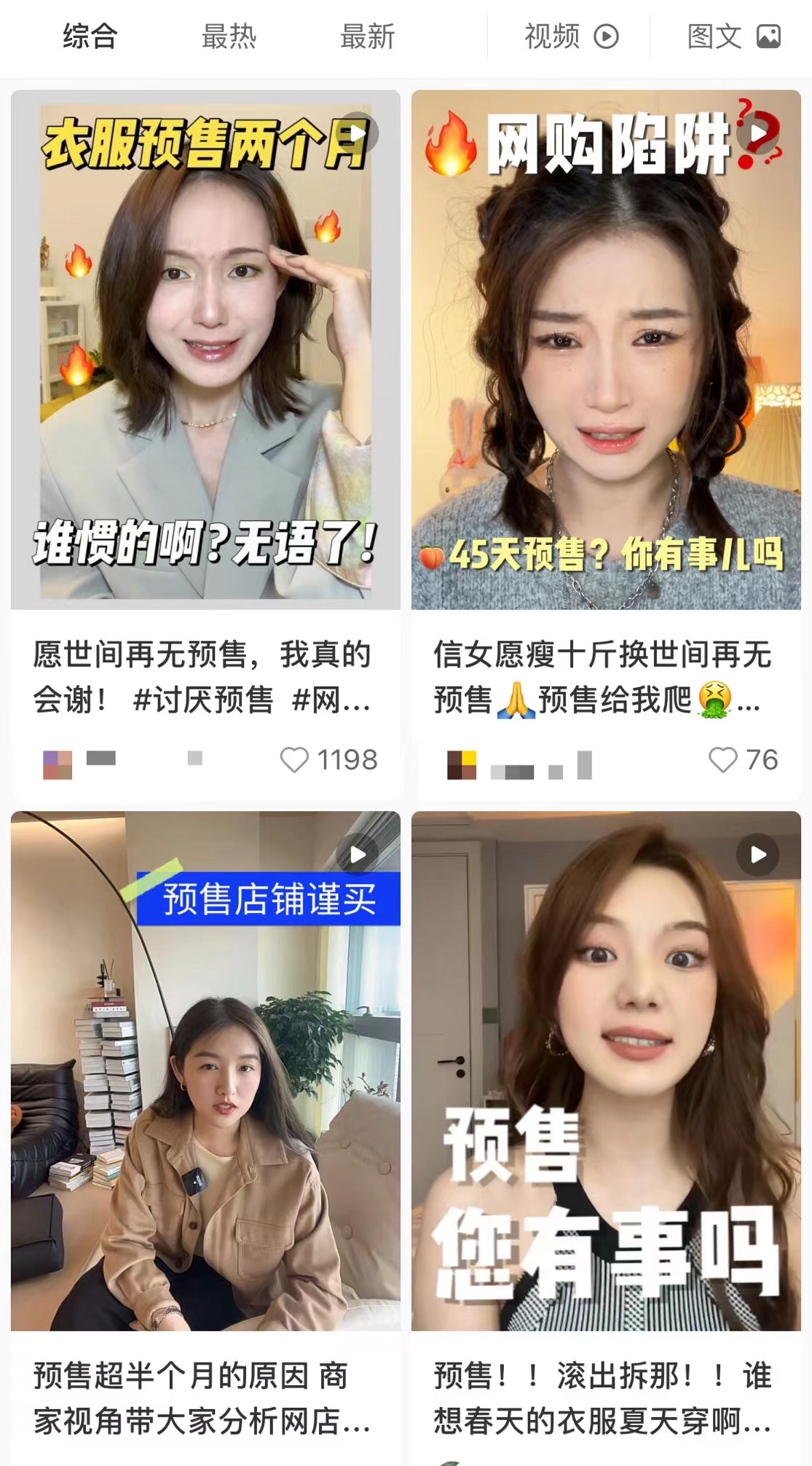Filter results by 图文

[x=733, y=36]
